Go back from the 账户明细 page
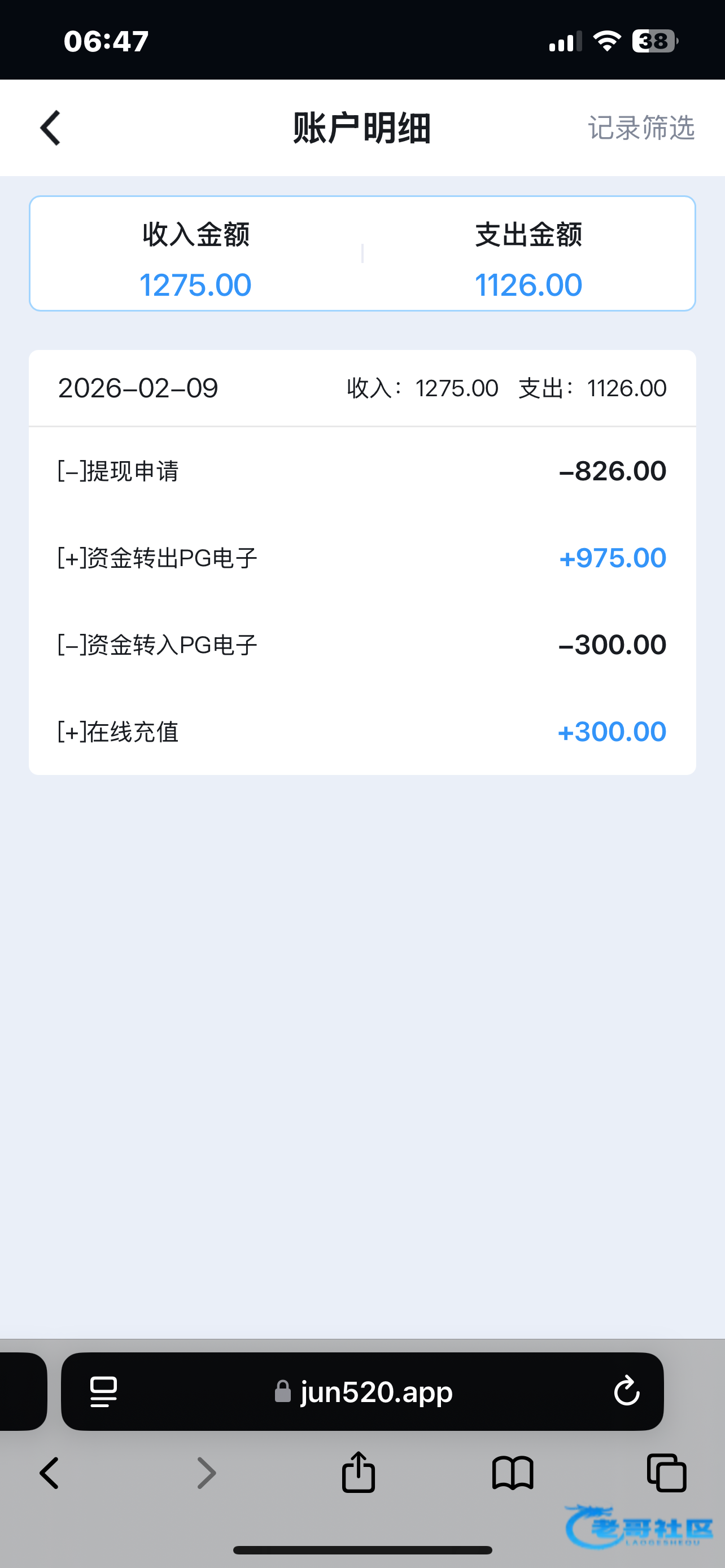This screenshot has width=725, height=1568. tap(50, 128)
